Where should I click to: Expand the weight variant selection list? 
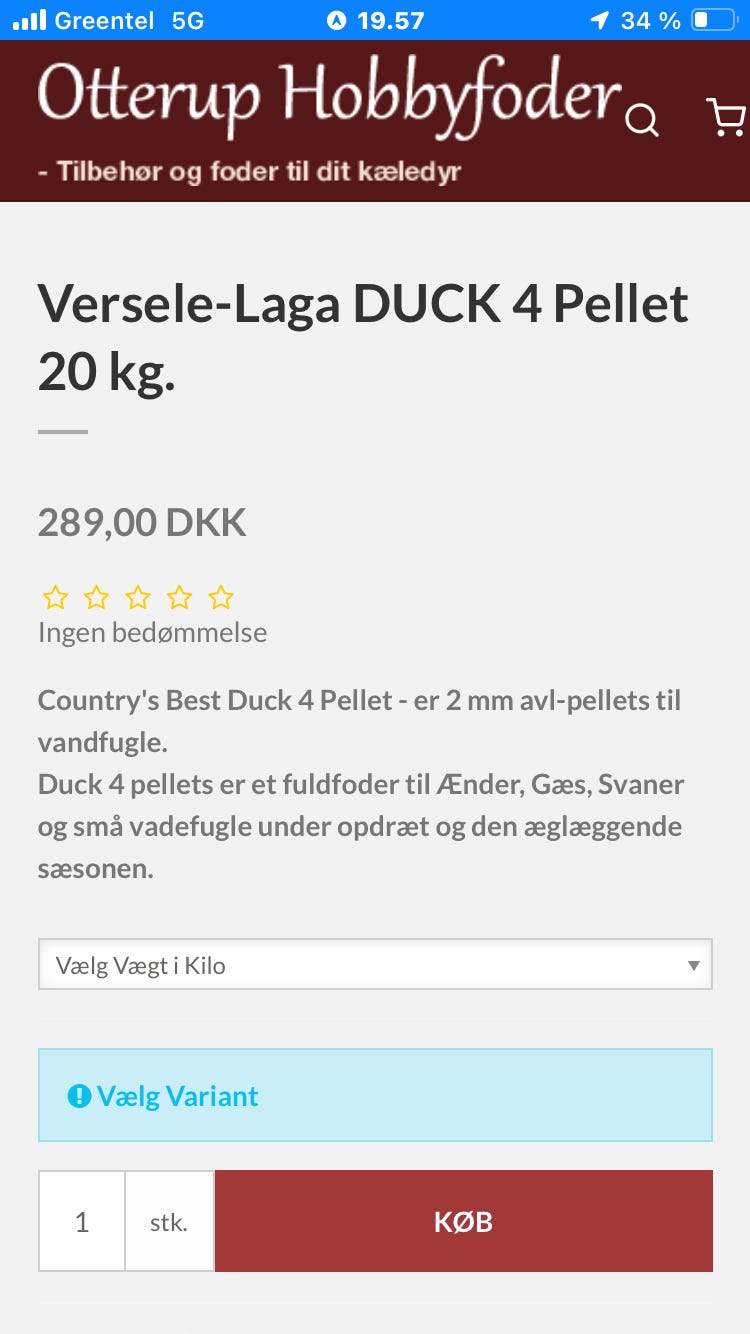click(375, 964)
